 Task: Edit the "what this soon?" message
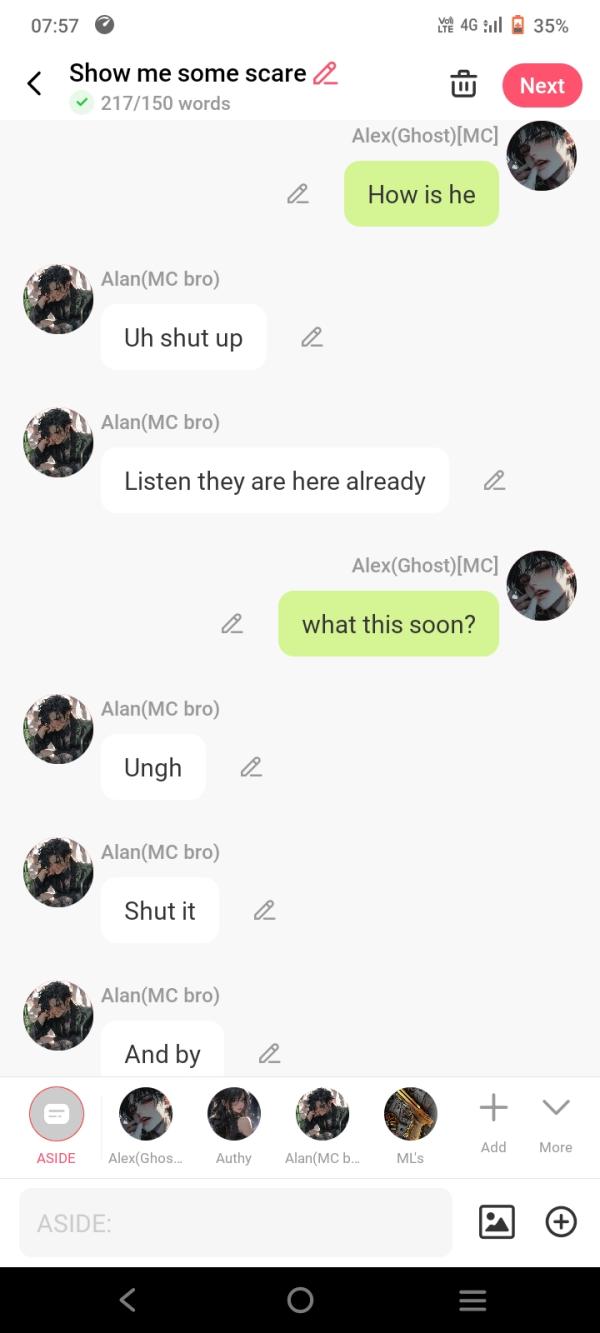232,624
